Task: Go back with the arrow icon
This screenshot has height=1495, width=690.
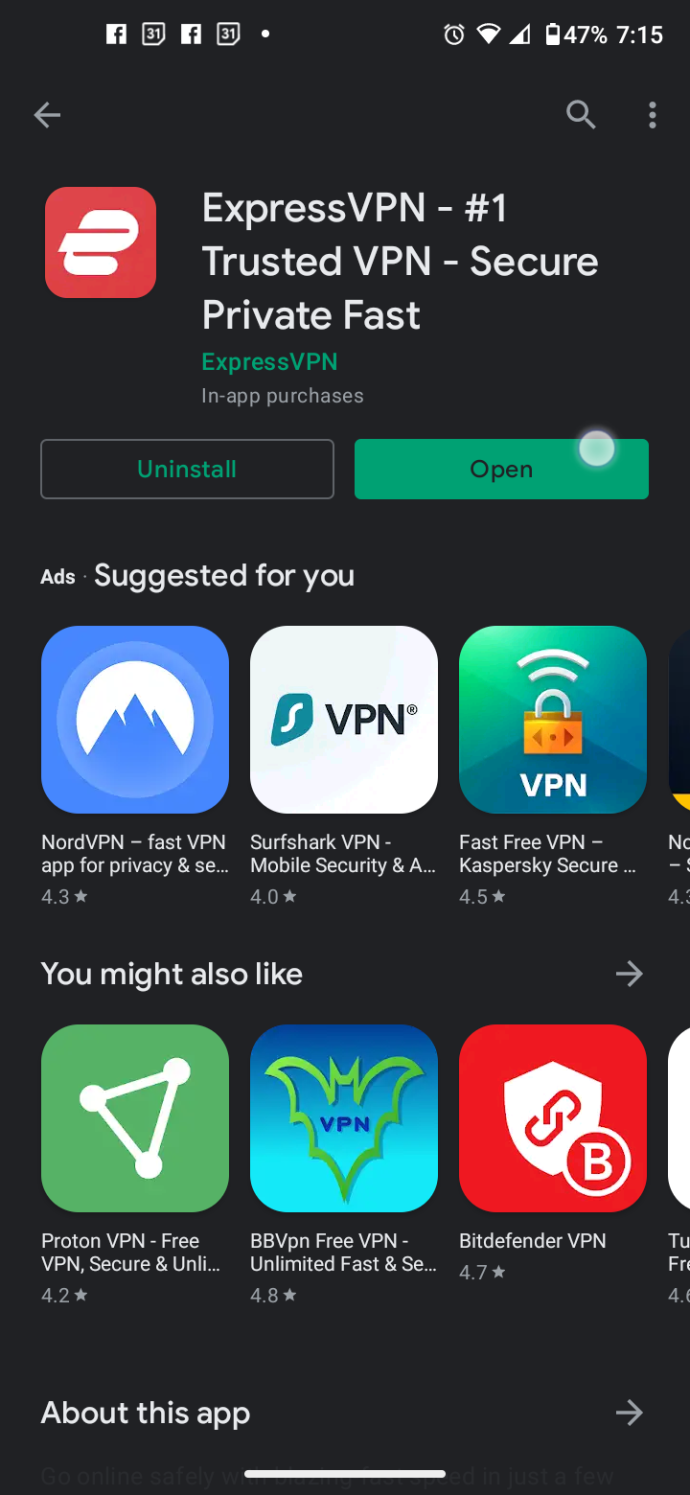Action: (x=47, y=115)
